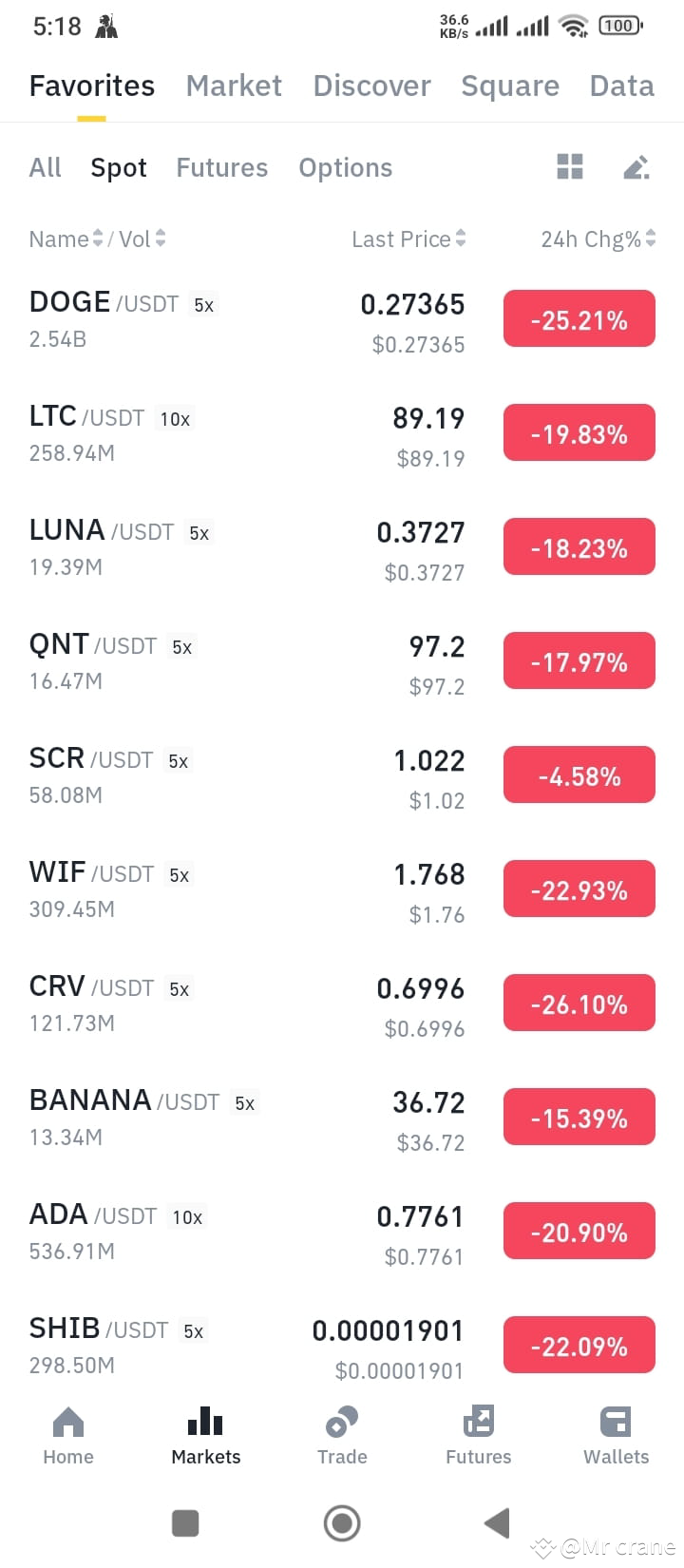
Task: Open Trade in bottom navigation
Action: point(342,1436)
